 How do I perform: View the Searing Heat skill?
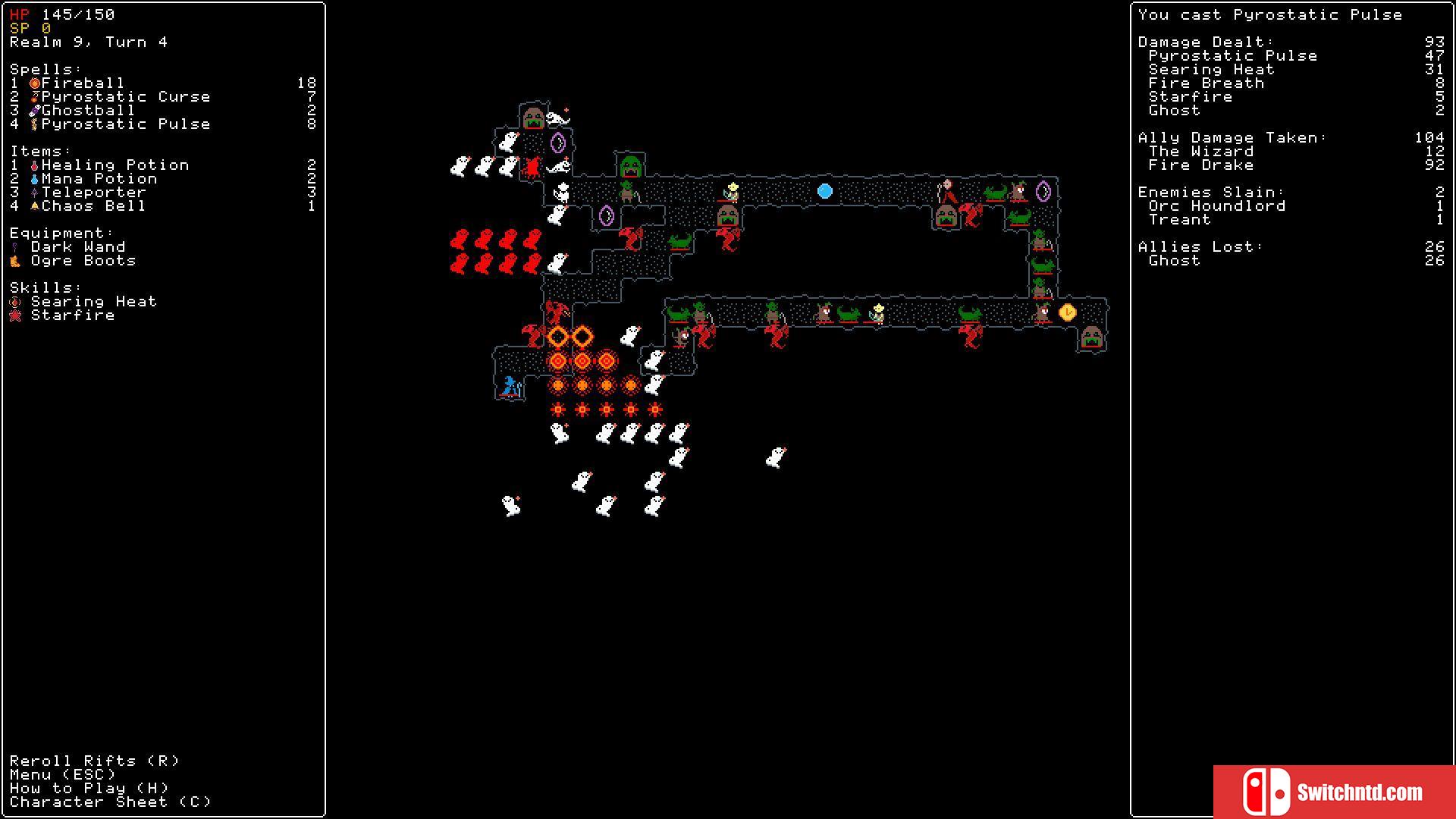[x=93, y=301]
